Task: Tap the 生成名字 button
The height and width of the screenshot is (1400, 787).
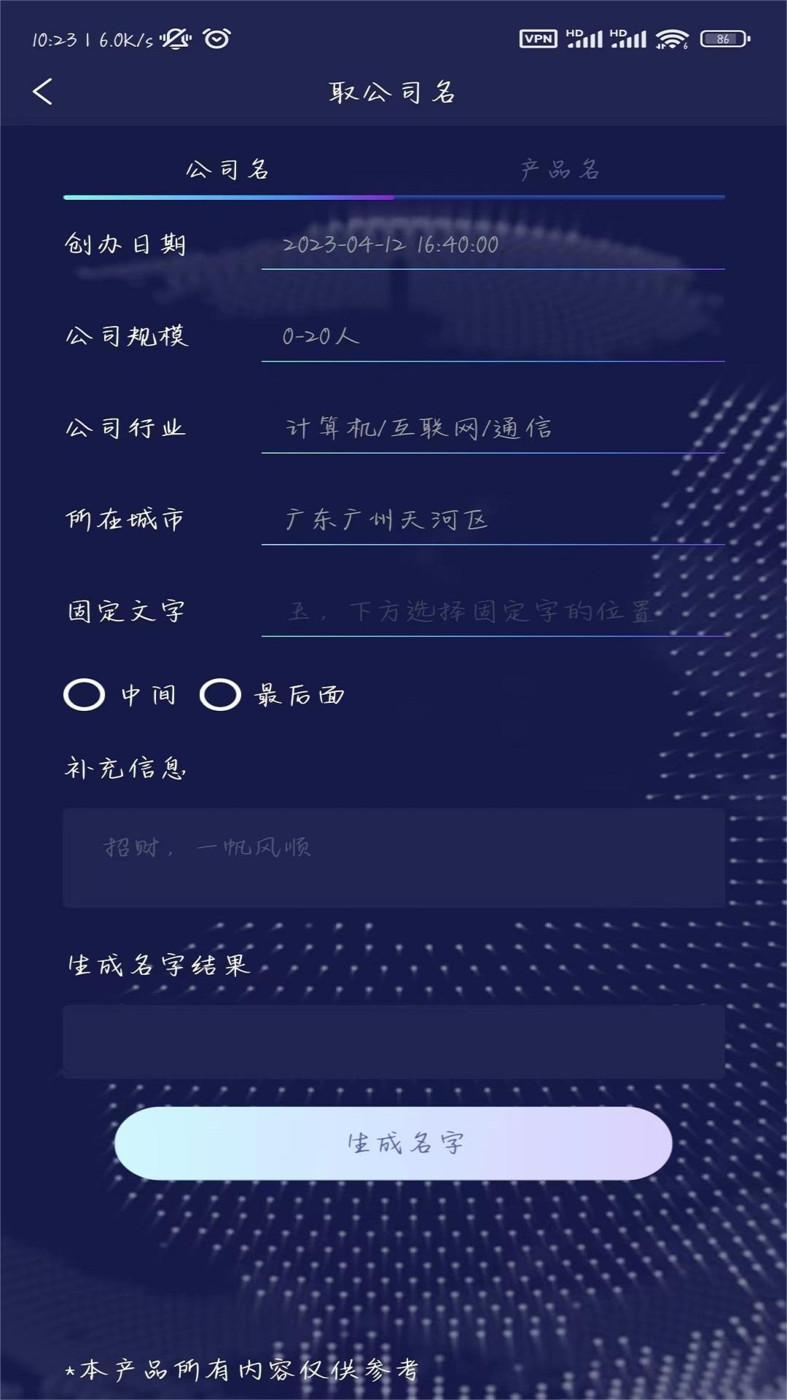Action: (393, 1142)
